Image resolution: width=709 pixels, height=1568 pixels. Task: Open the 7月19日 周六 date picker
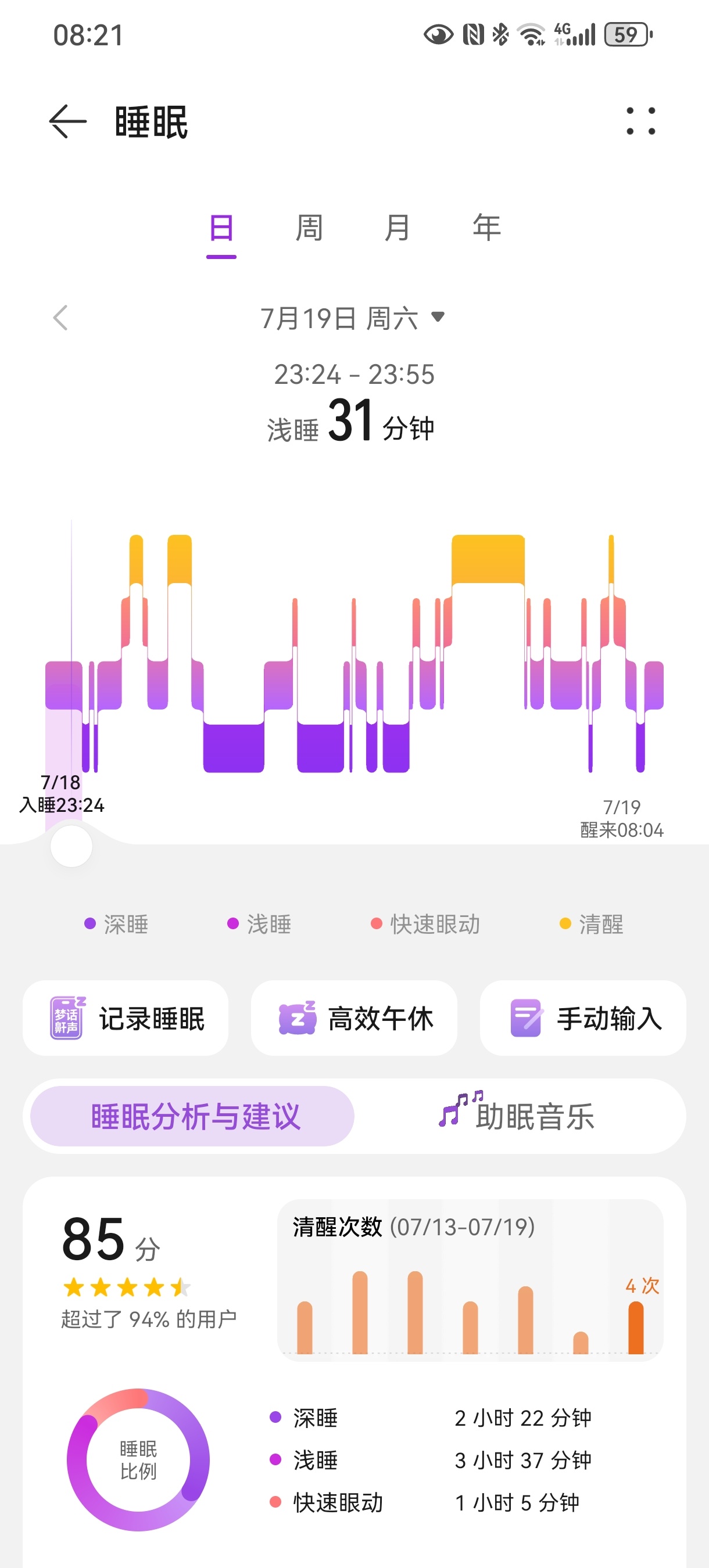point(353,318)
